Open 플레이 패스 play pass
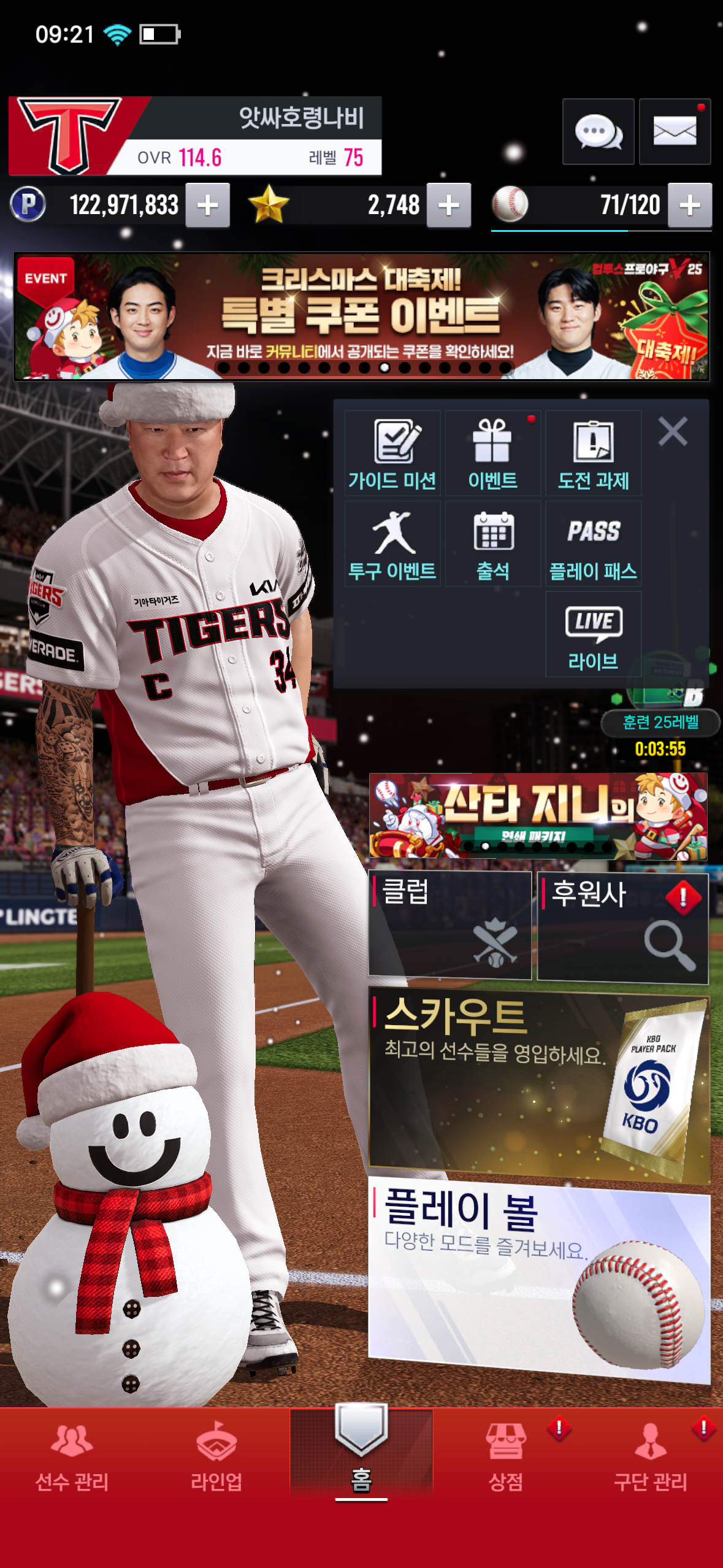 pos(594,544)
